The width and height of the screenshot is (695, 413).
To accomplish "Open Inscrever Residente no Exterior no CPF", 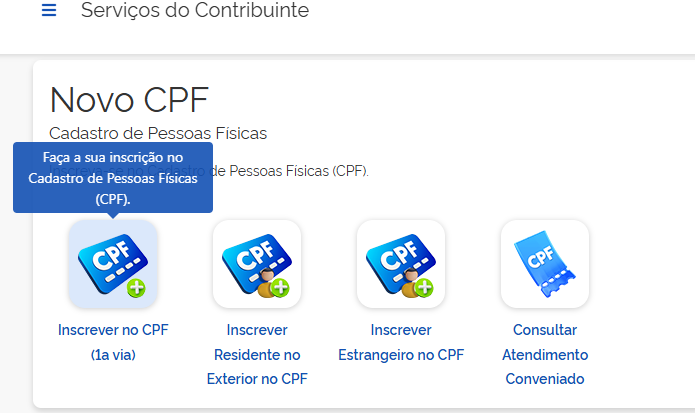I will pos(257,264).
